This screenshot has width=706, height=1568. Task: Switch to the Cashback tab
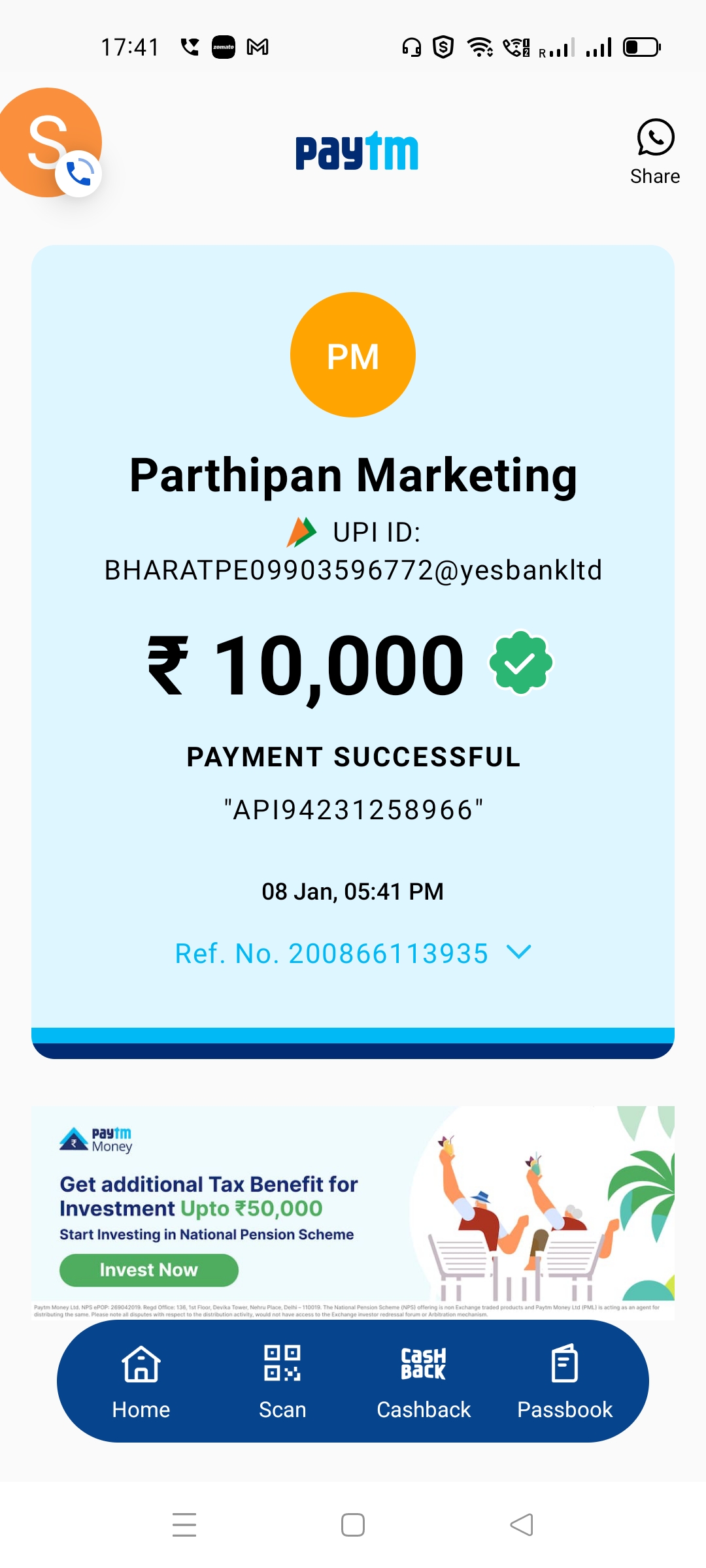[x=424, y=1380]
